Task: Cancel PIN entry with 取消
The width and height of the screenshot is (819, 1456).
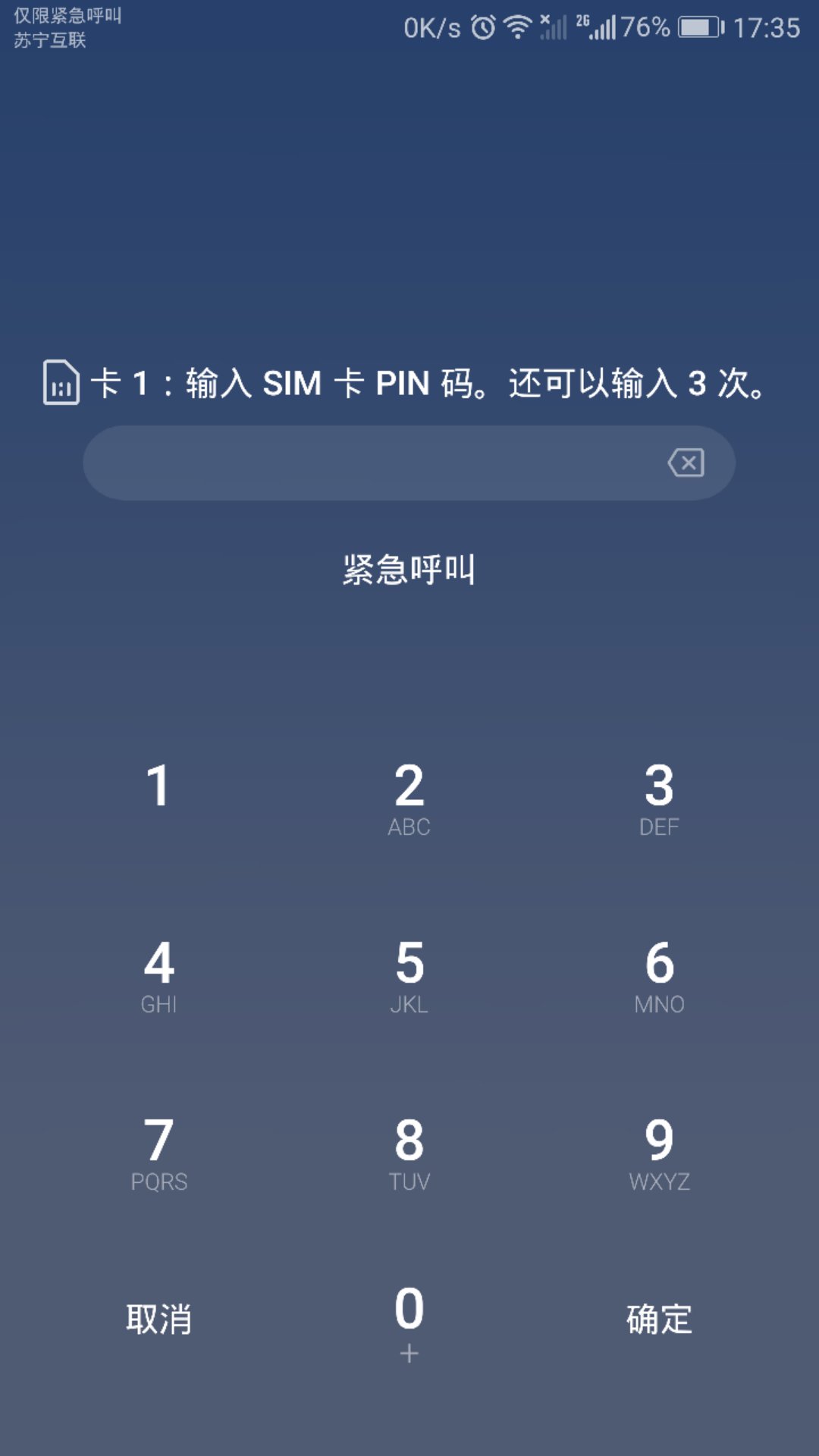Action: (x=158, y=1319)
